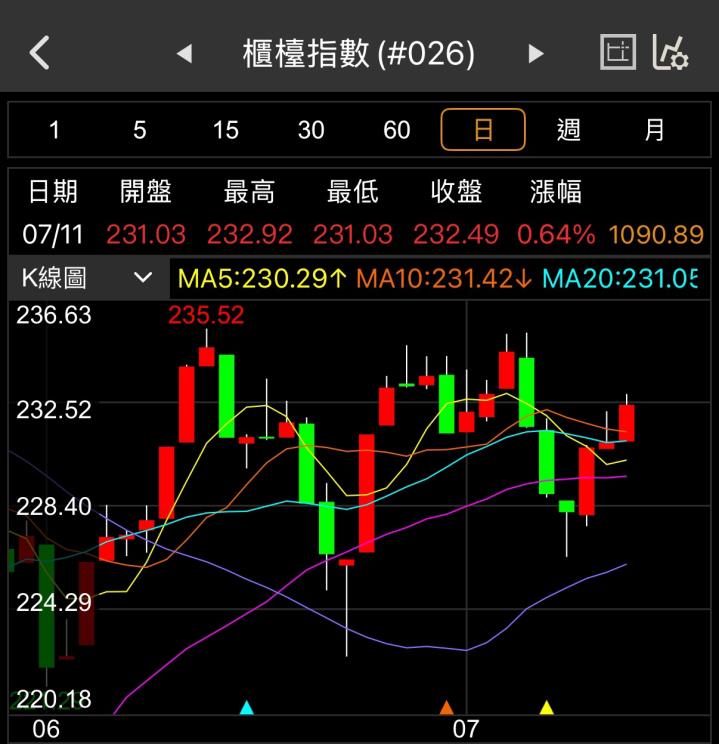Select the 15-minute interval
The height and width of the screenshot is (744, 719).
coord(225,130)
